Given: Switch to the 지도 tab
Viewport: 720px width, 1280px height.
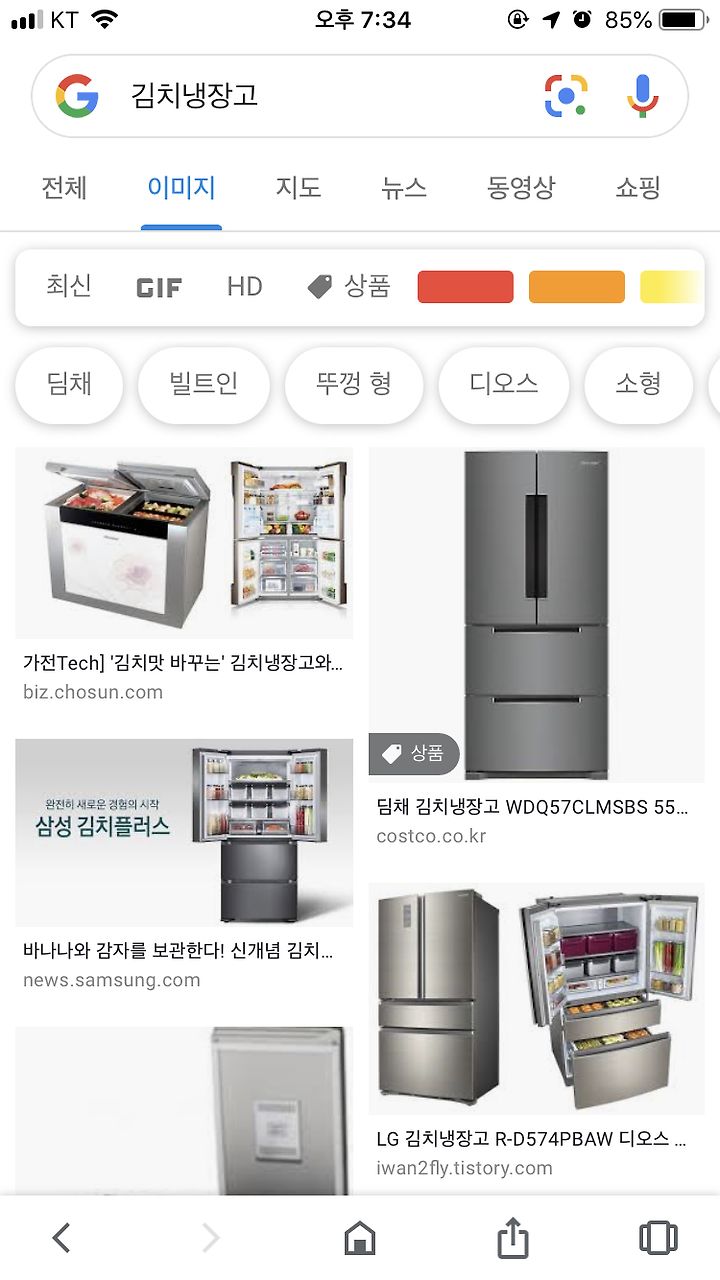Looking at the screenshot, I should click(298, 187).
